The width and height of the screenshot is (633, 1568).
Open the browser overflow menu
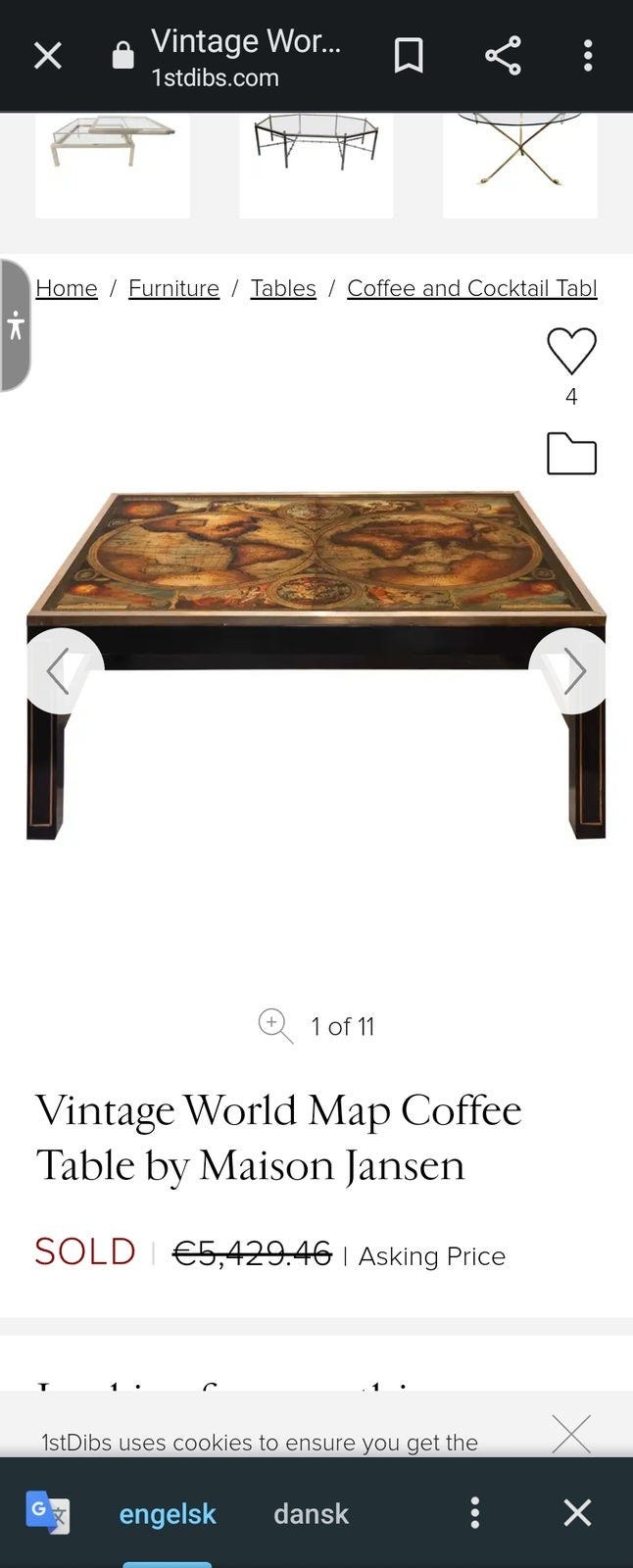click(x=588, y=56)
